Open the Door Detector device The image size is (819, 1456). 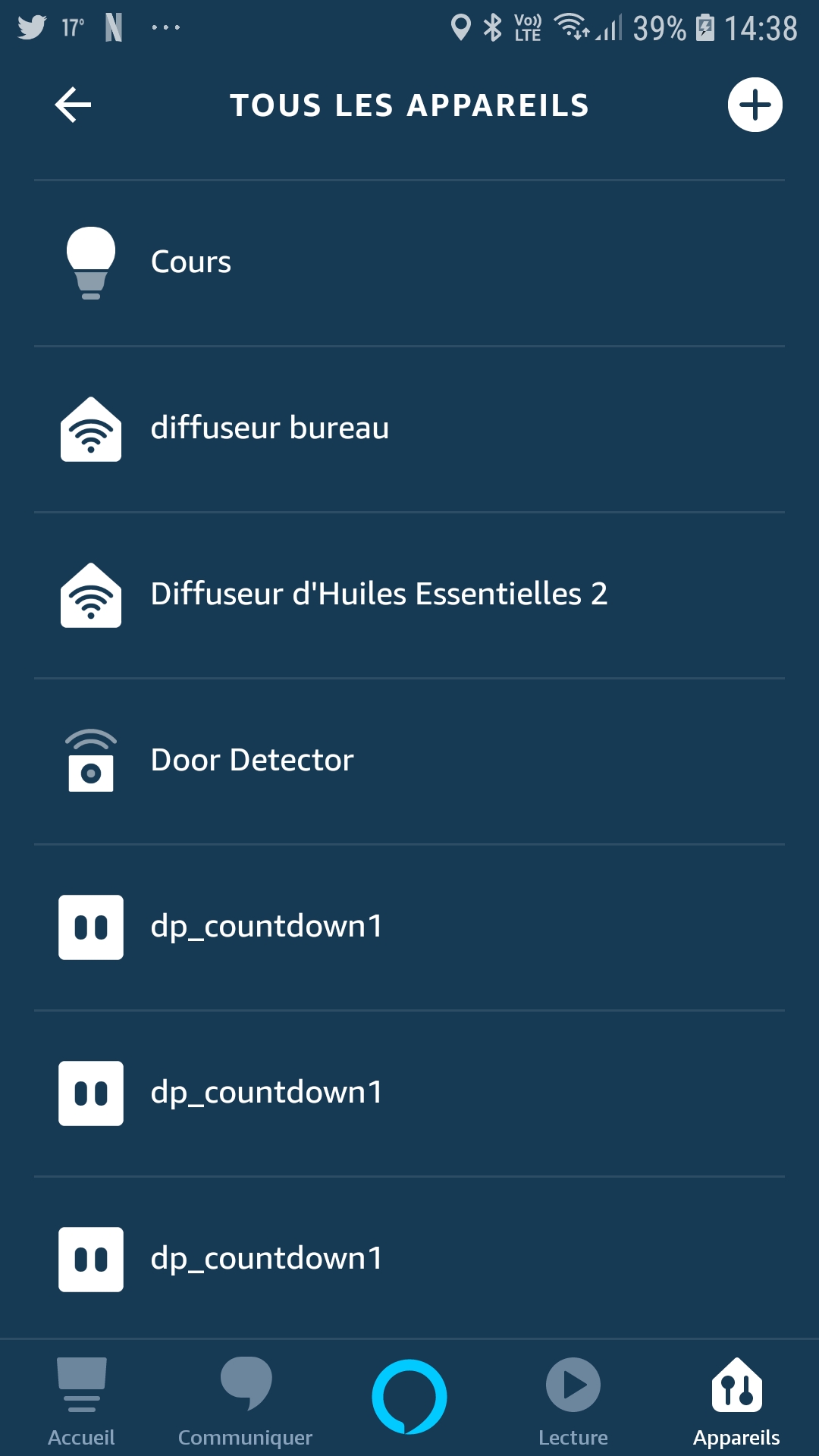coord(409,761)
